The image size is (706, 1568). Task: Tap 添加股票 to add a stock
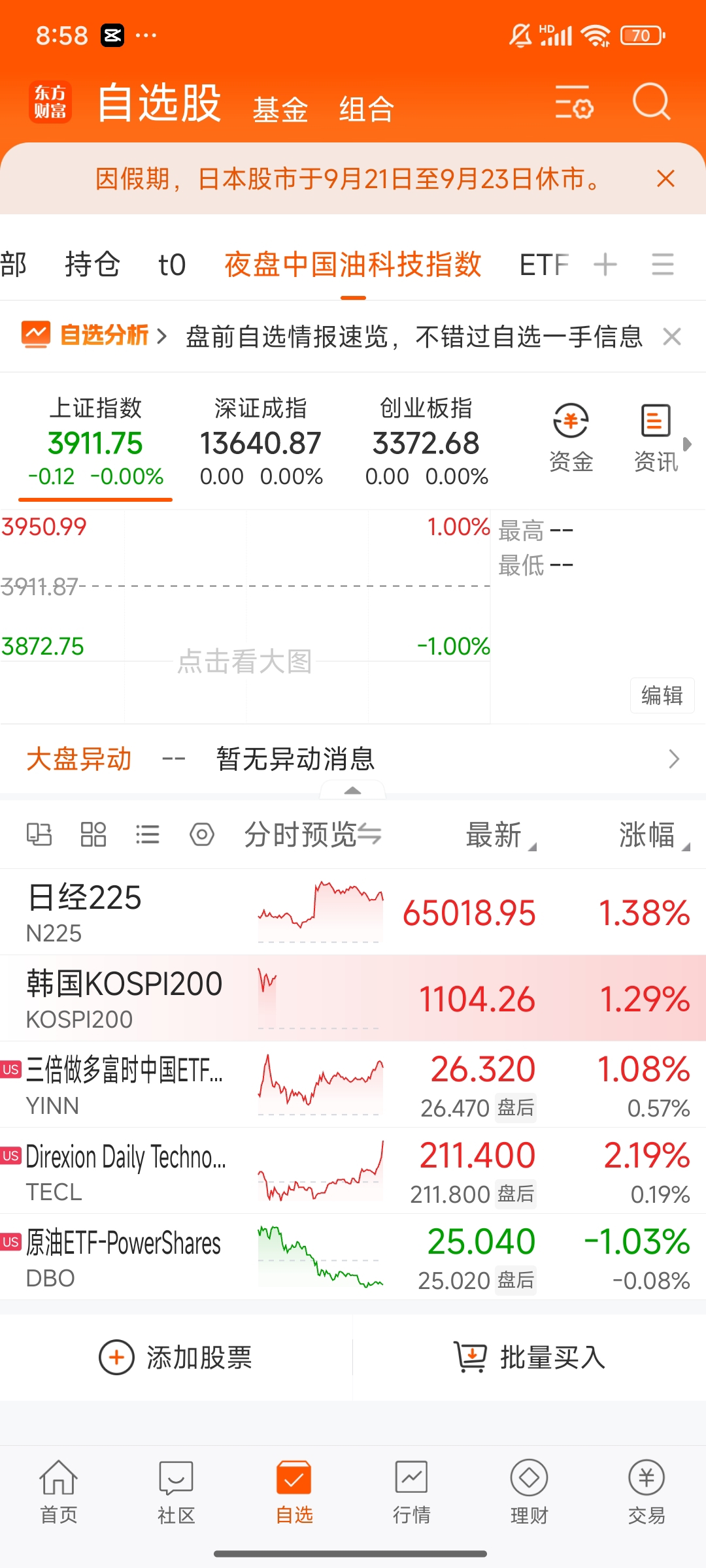tap(175, 1357)
